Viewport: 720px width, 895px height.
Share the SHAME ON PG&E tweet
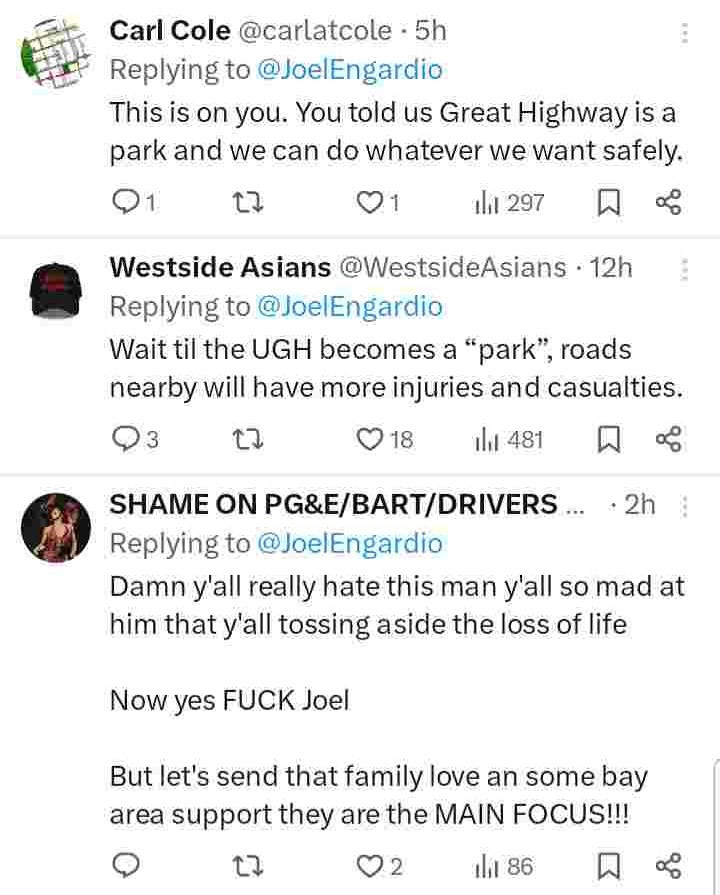point(668,865)
